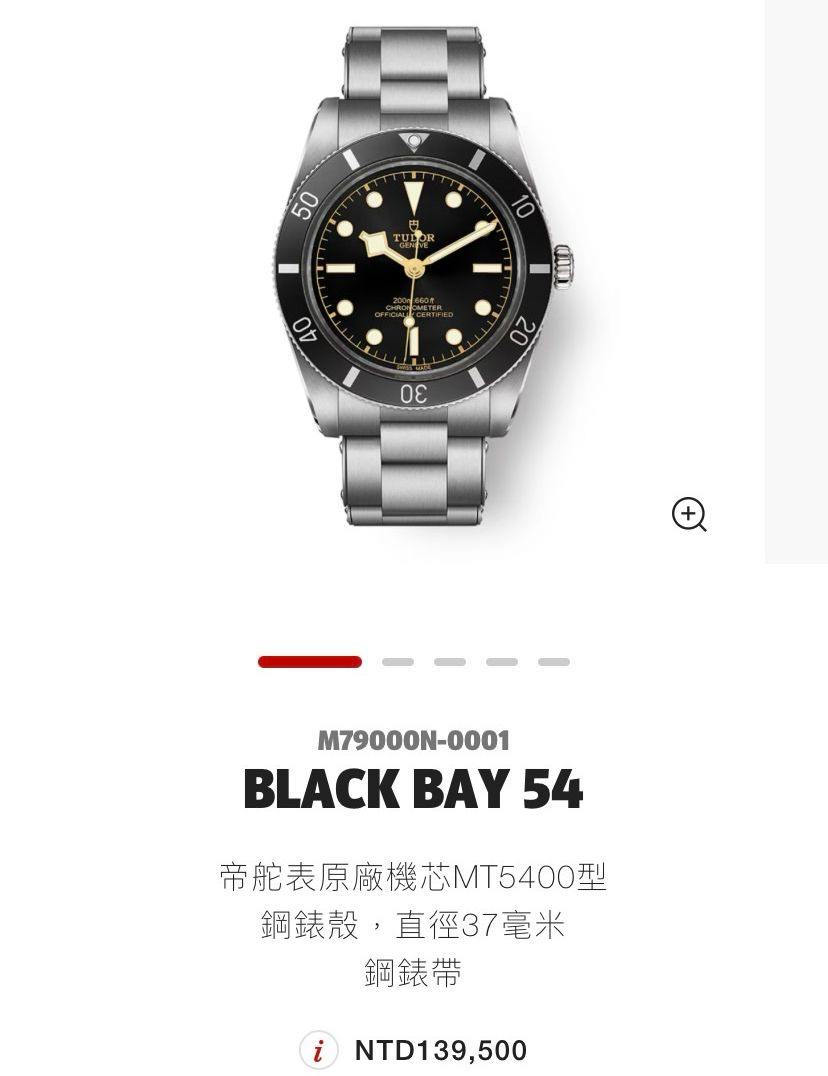Image resolution: width=828 pixels, height=1076 pixels.
Task: Jump to the second image indicator dot
Action: click(398, 662)
